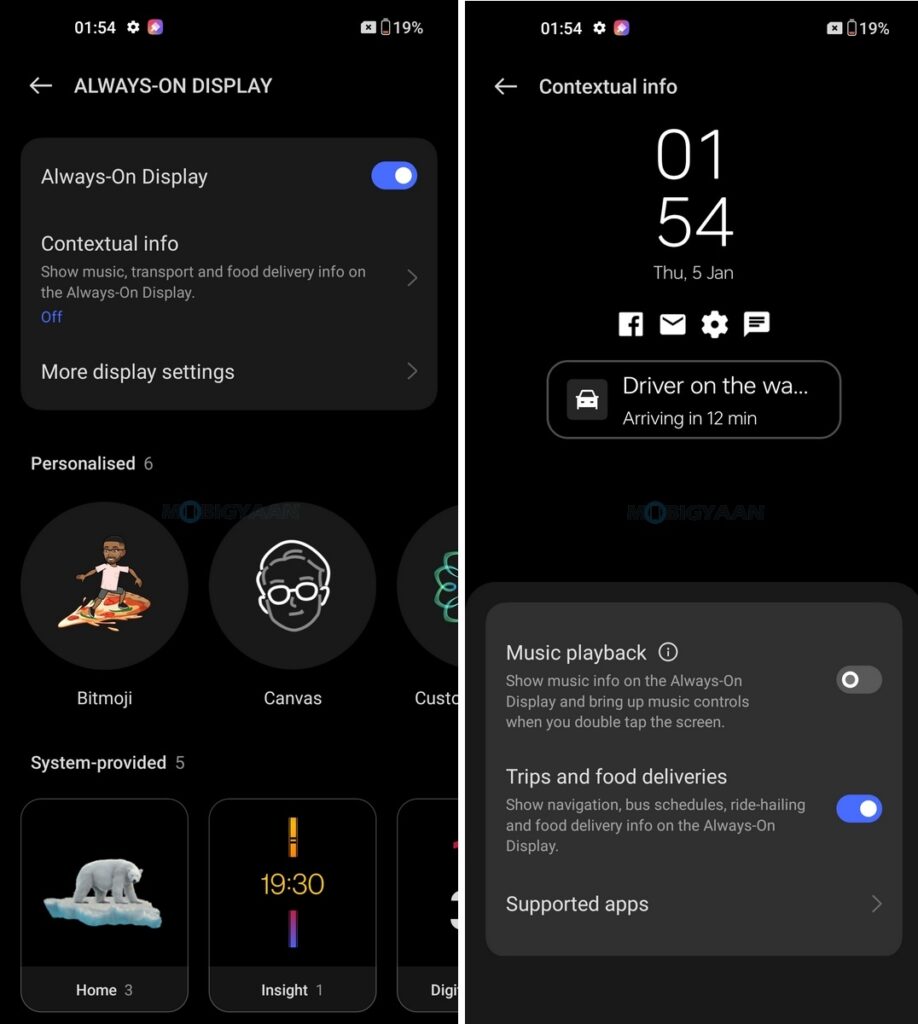Open More display settings

228,372
